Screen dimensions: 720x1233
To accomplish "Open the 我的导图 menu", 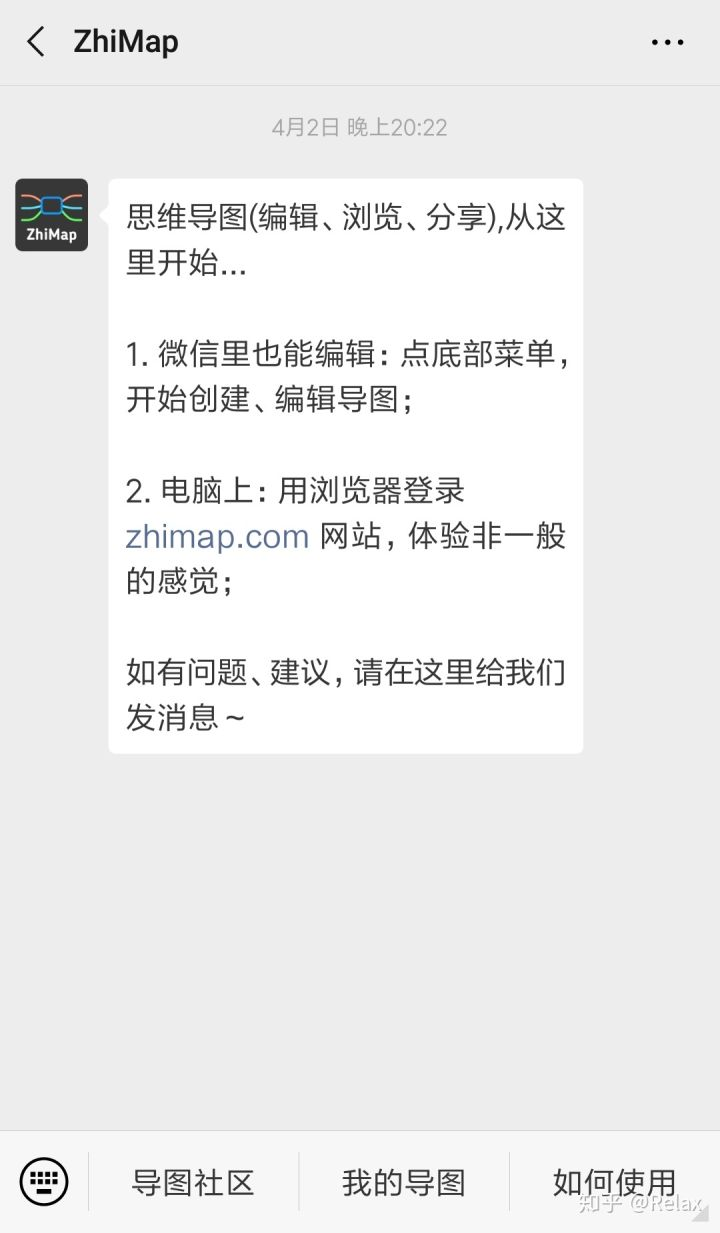I will (404, 1183).
